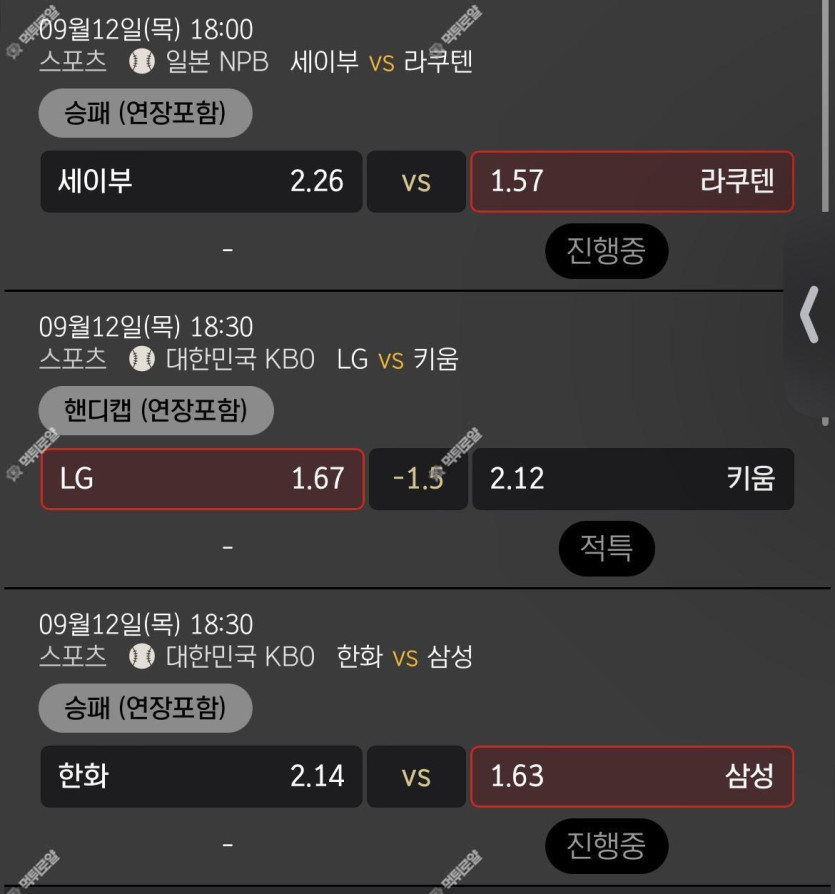
Task: Open the side panel arrow handle
Action: (810, 315)
